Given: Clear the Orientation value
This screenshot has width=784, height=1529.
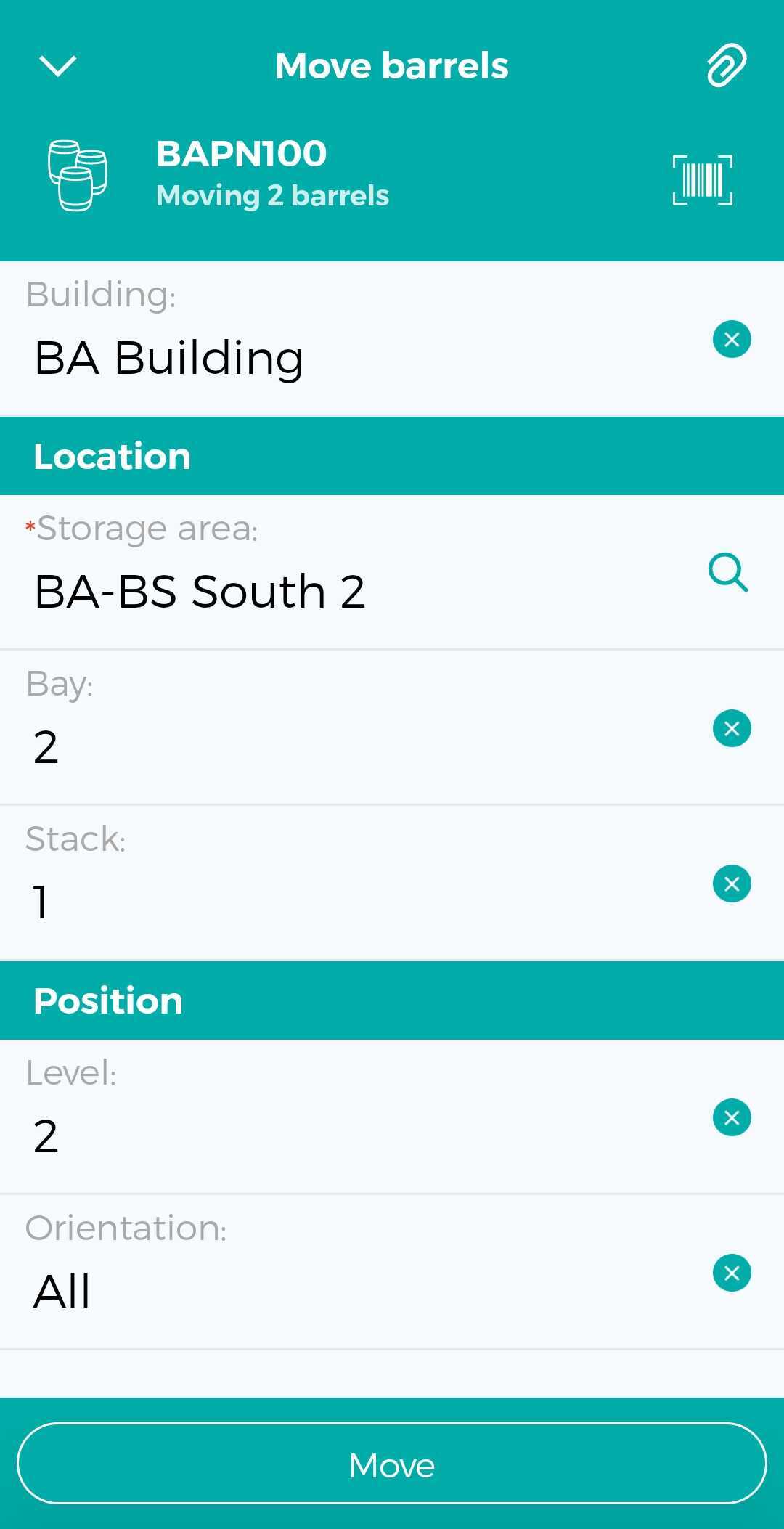Looking at the screenshot, I should coord(732,1273).
